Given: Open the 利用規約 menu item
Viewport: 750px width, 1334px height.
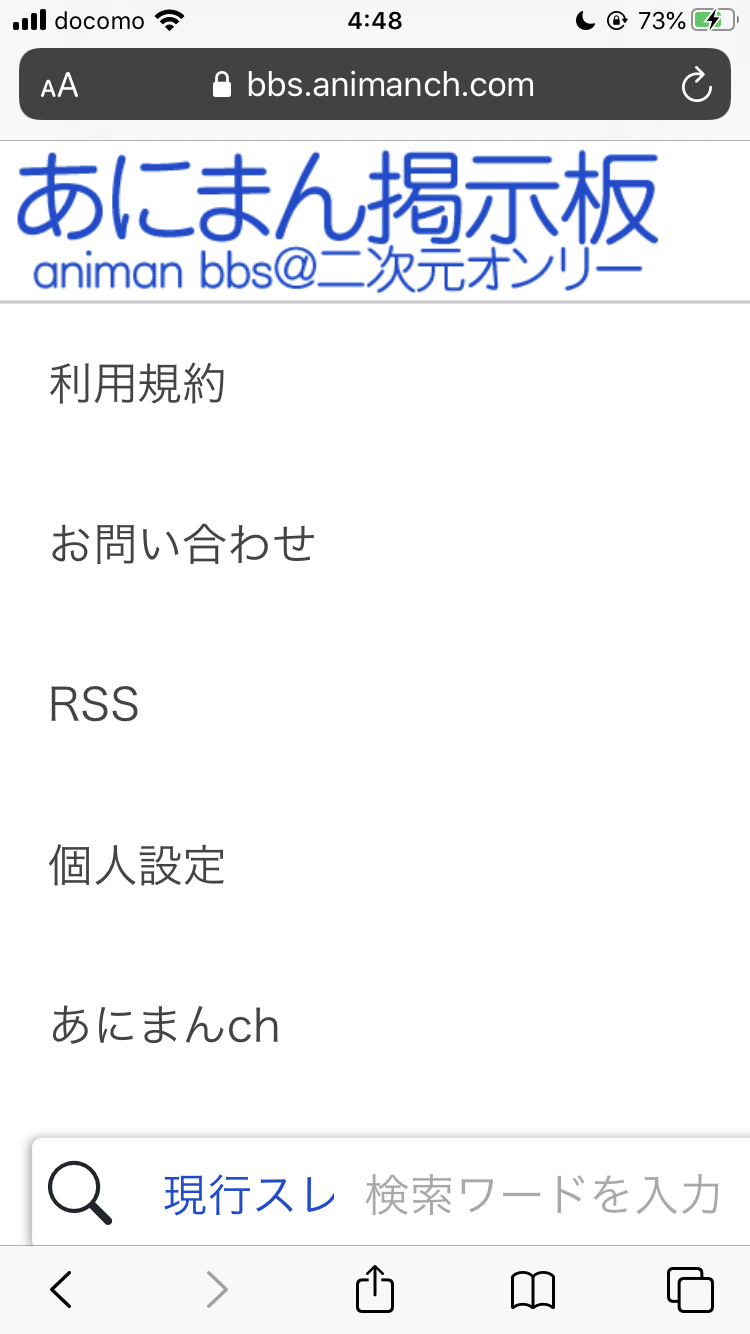Looking at the screenshot, I should (x=137, y=384).
